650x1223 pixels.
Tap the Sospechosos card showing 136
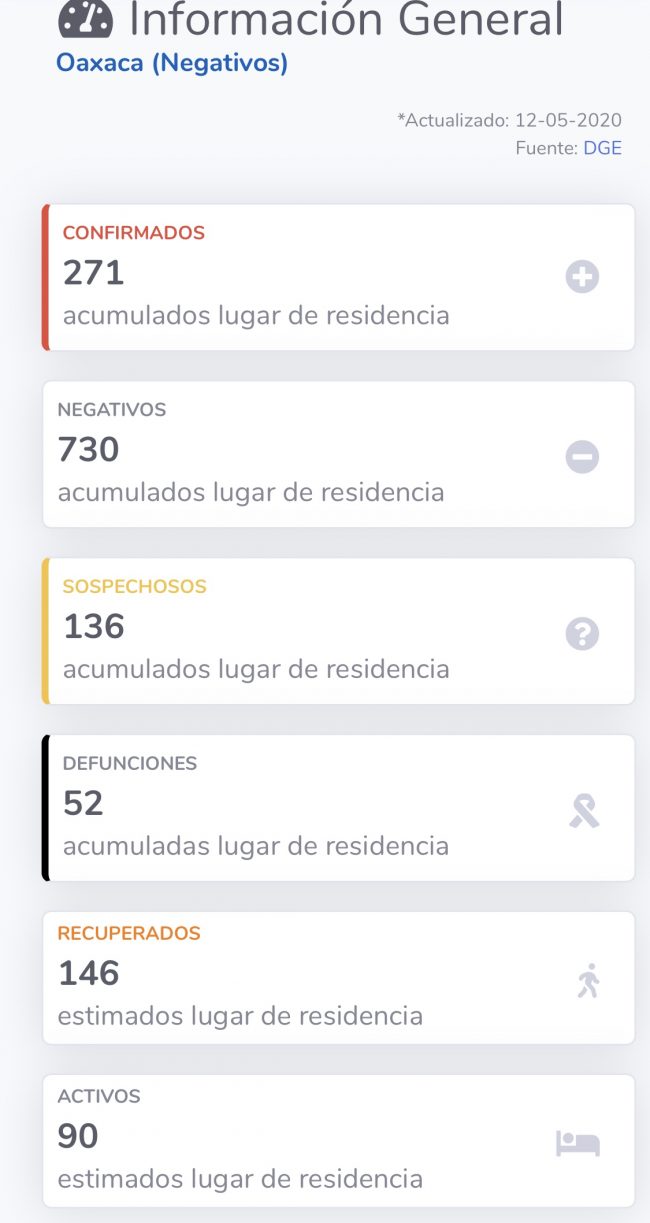338,631
